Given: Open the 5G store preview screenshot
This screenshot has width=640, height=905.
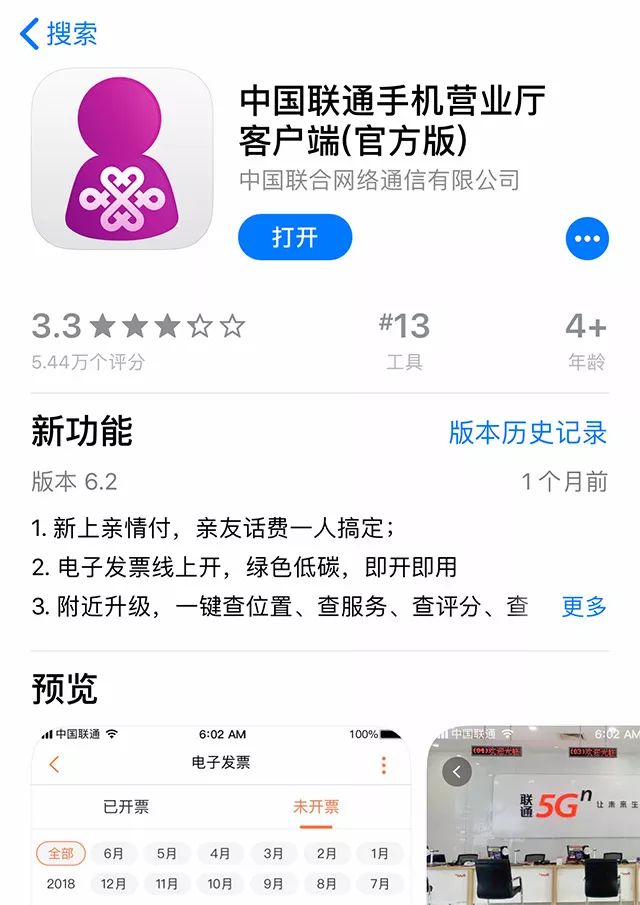Looking at the screenshot, I should [533, 815].
